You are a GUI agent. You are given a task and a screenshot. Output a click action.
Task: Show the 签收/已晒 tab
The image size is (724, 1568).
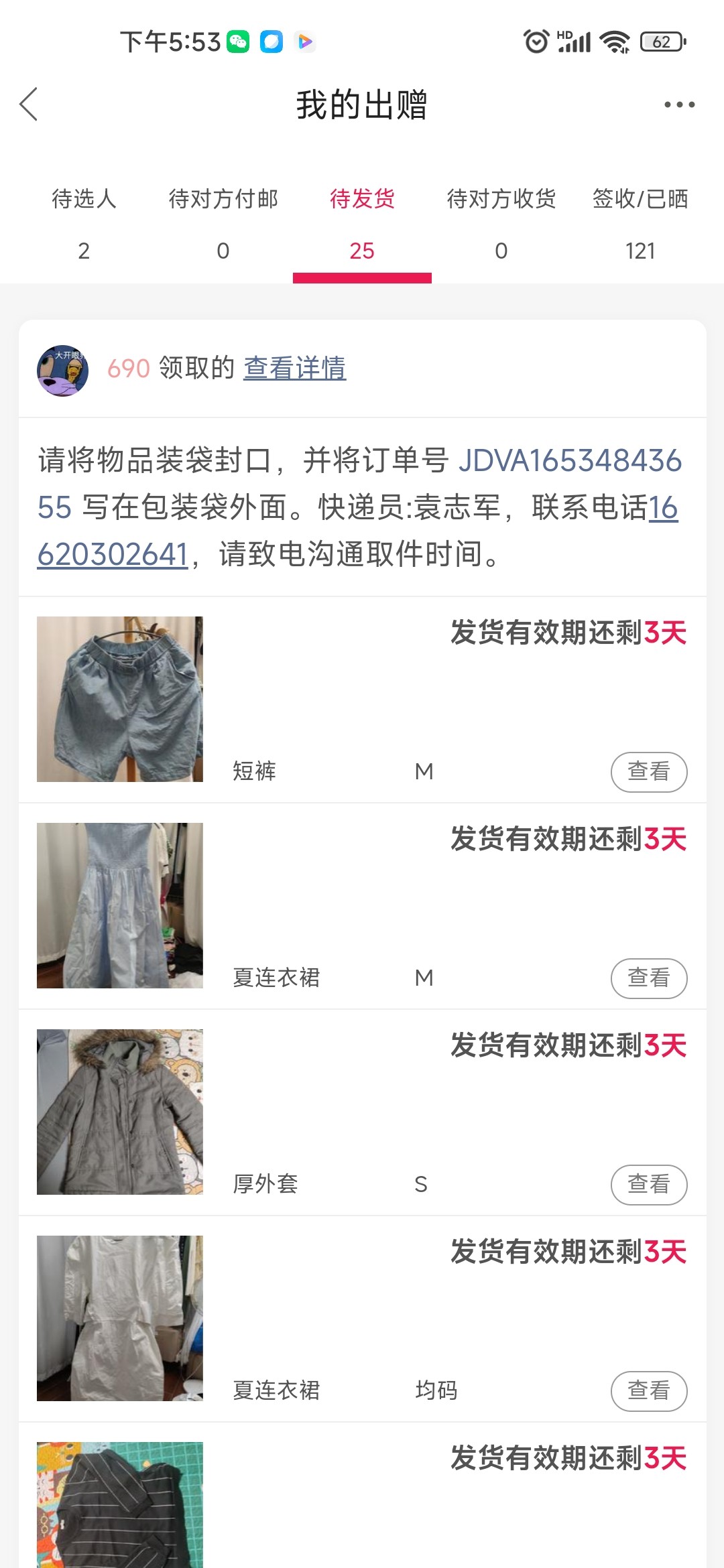pos(640,223)
